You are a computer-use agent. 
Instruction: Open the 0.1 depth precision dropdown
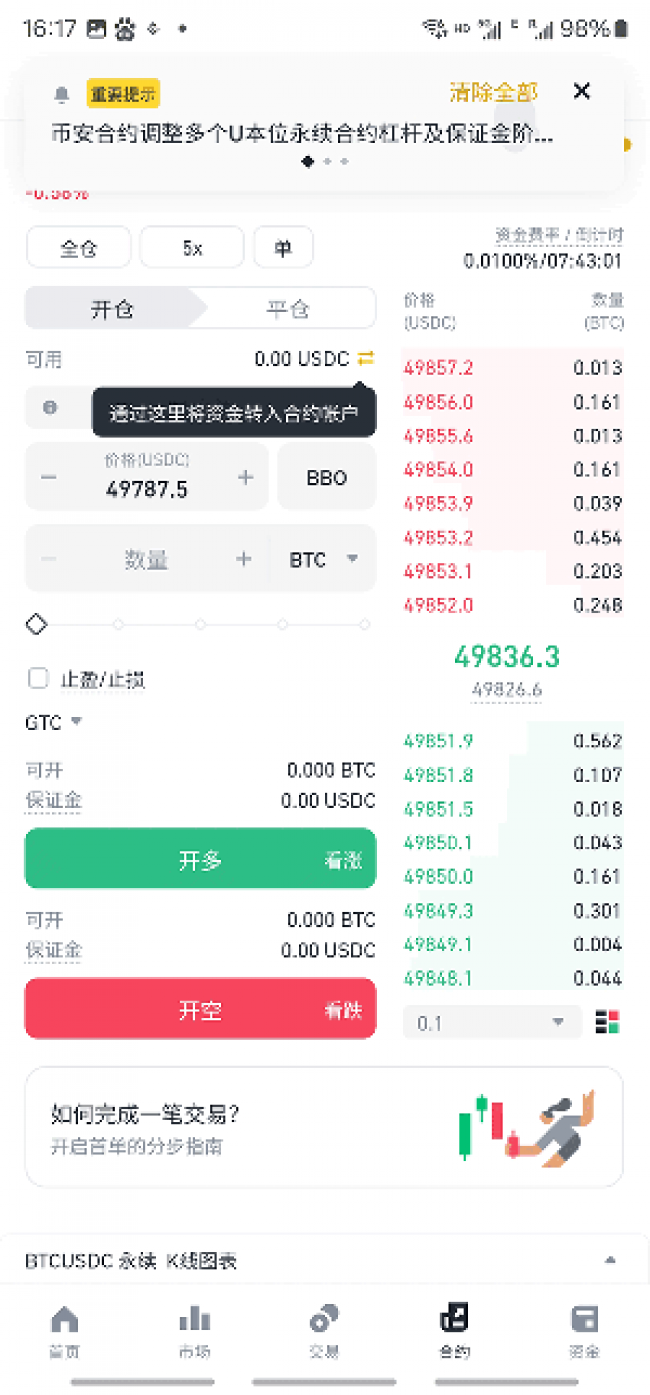492,1022
